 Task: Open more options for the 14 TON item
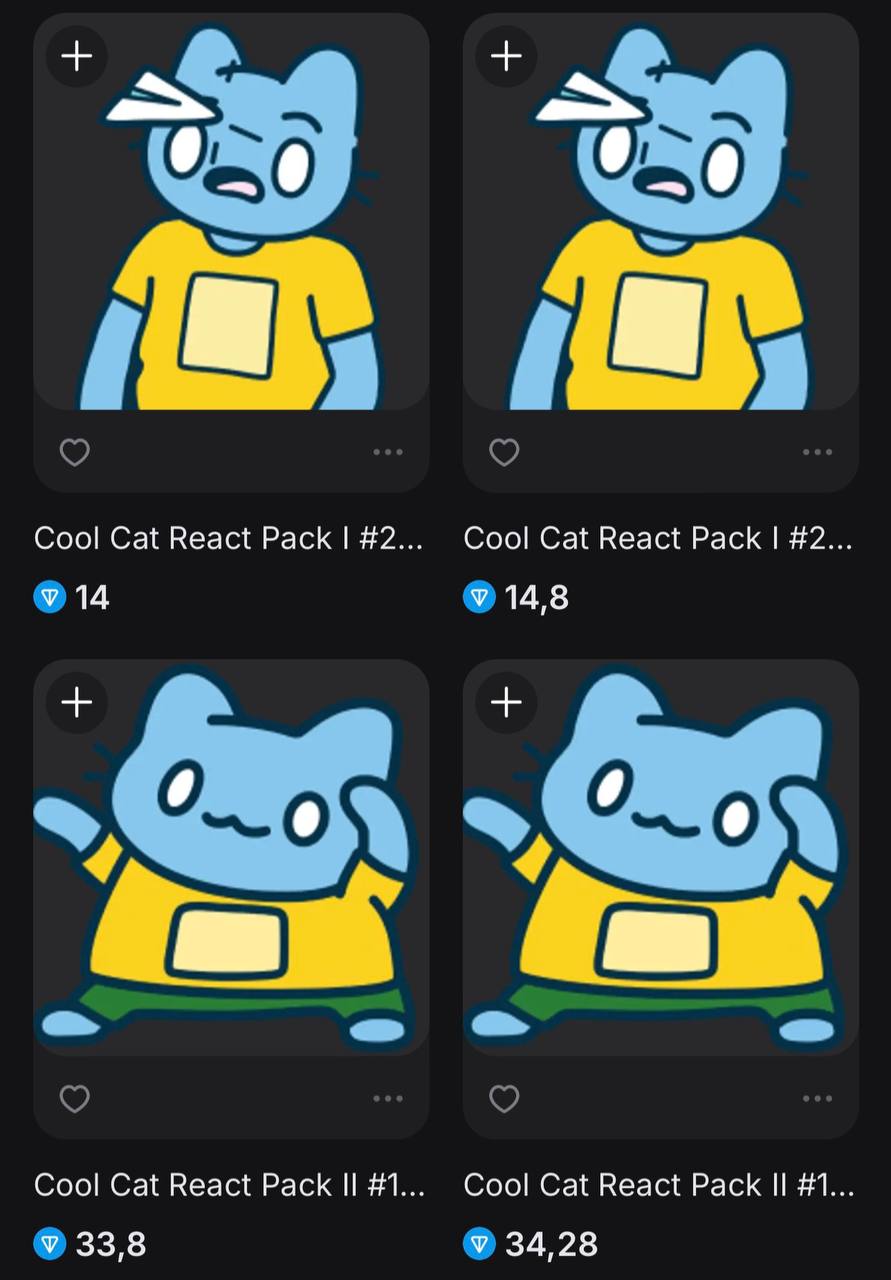click(x=387, y=452)
